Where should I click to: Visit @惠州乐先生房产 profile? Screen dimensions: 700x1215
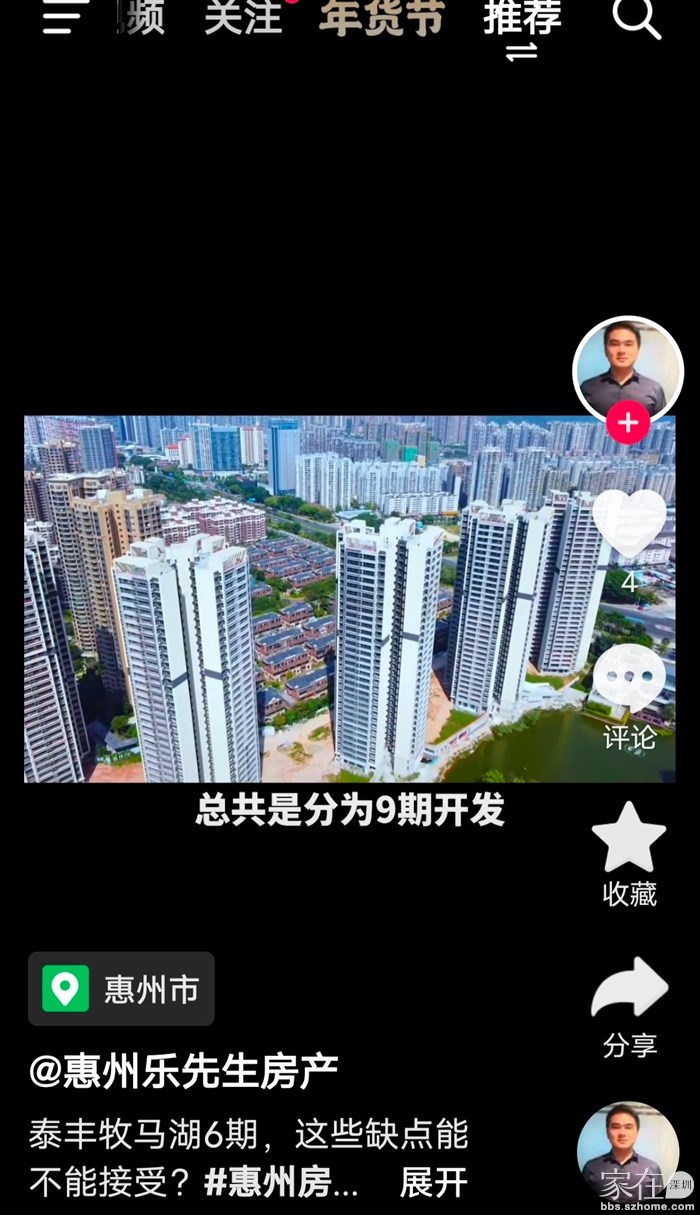(184, 1072)
